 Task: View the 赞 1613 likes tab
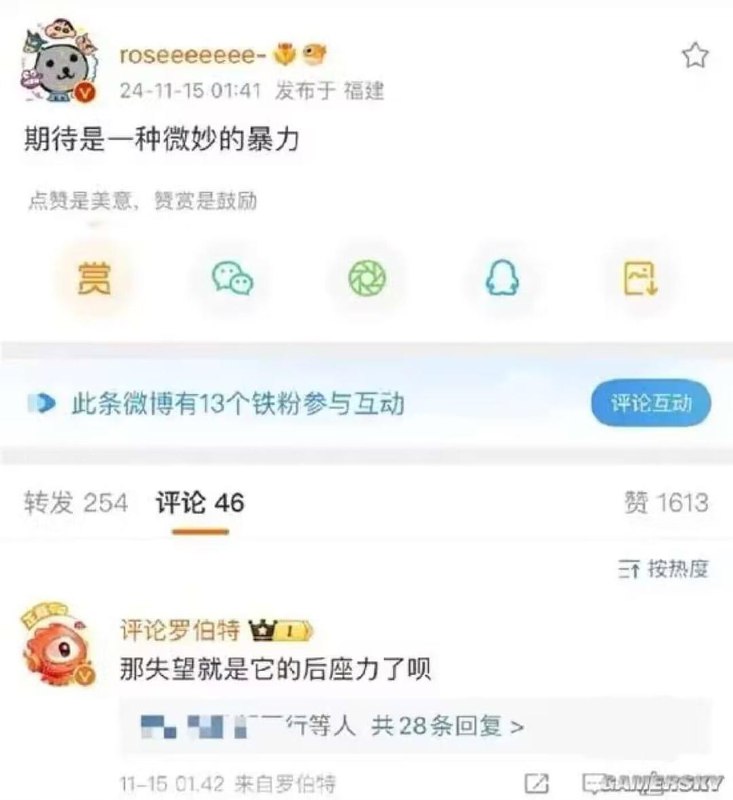(666, 503)
